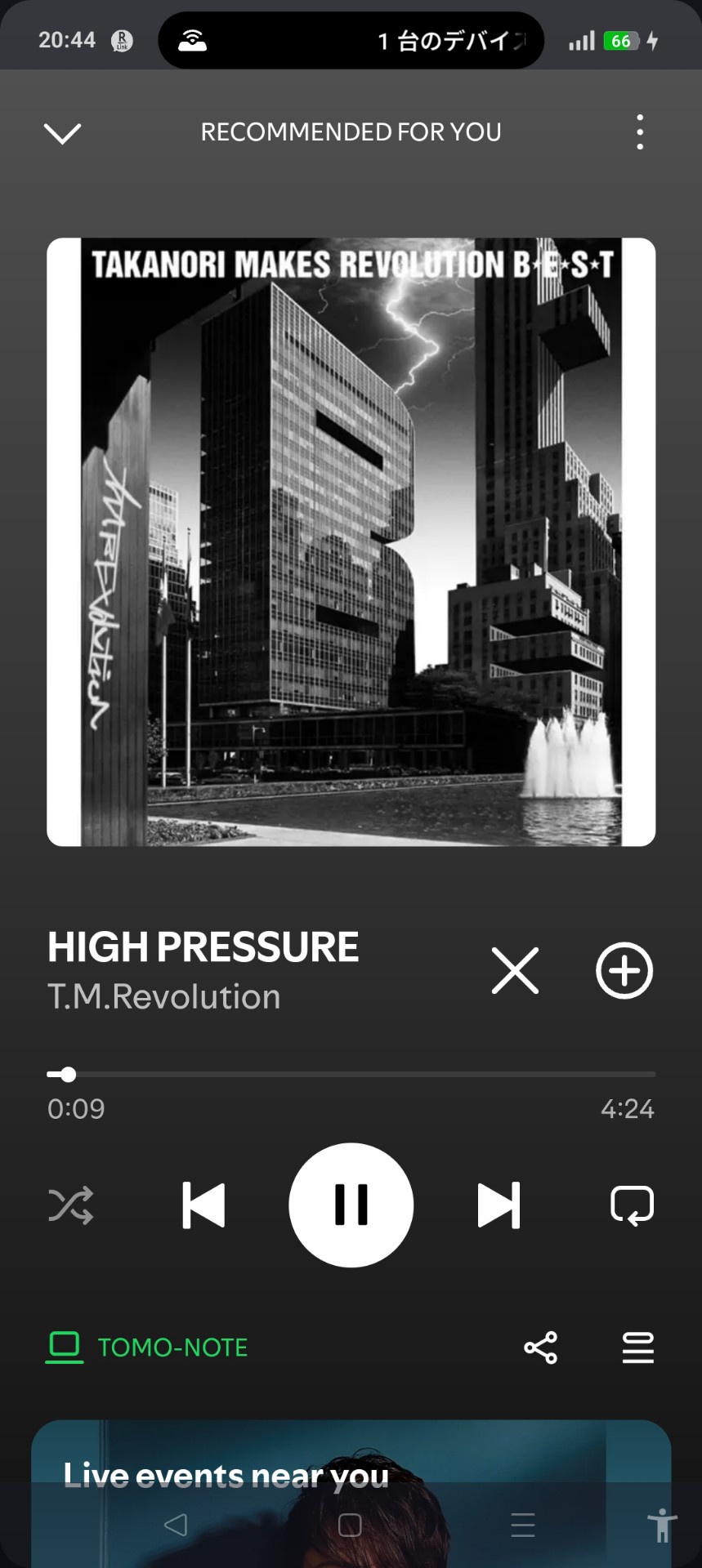Tap the song progress bar

[351, 1075]
